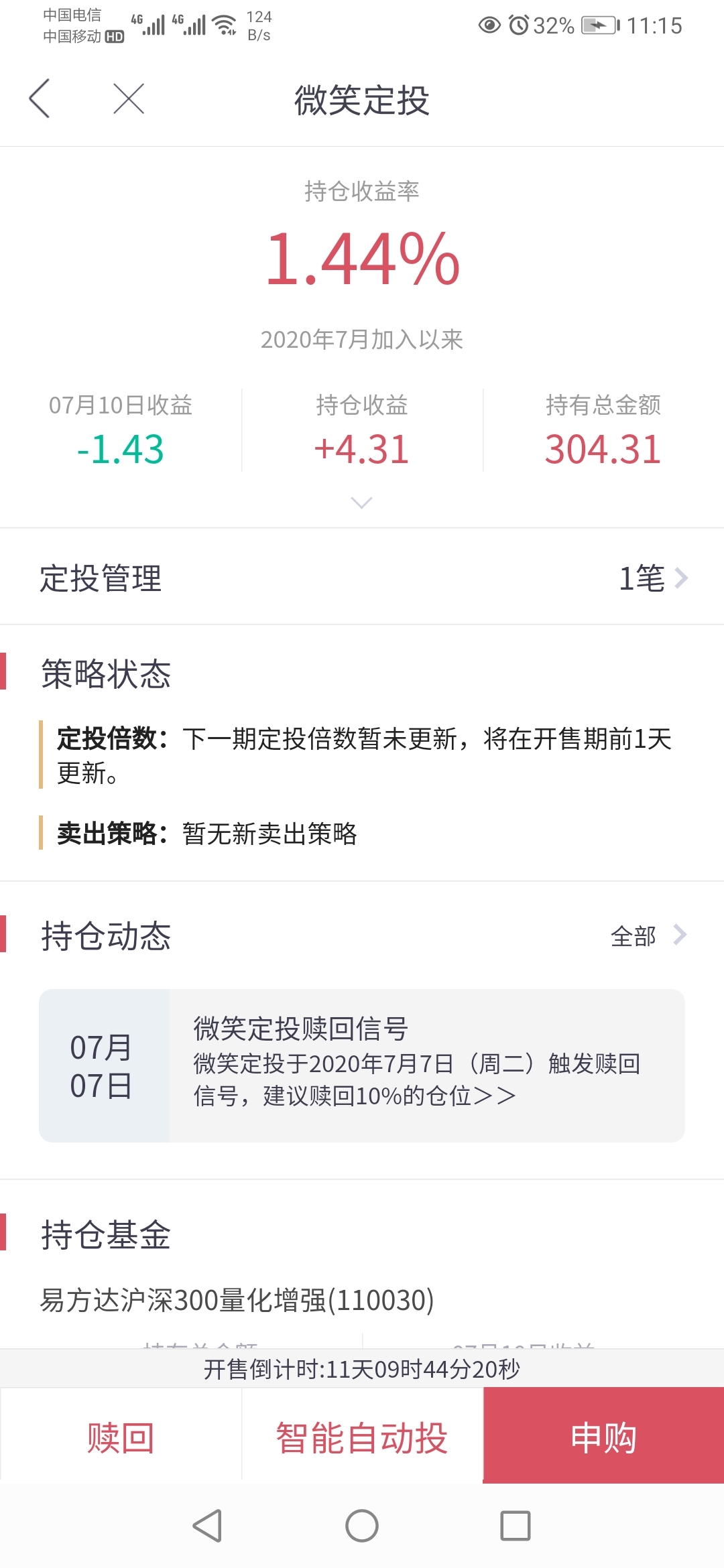Select 智能自动投

pos(362,1438)
